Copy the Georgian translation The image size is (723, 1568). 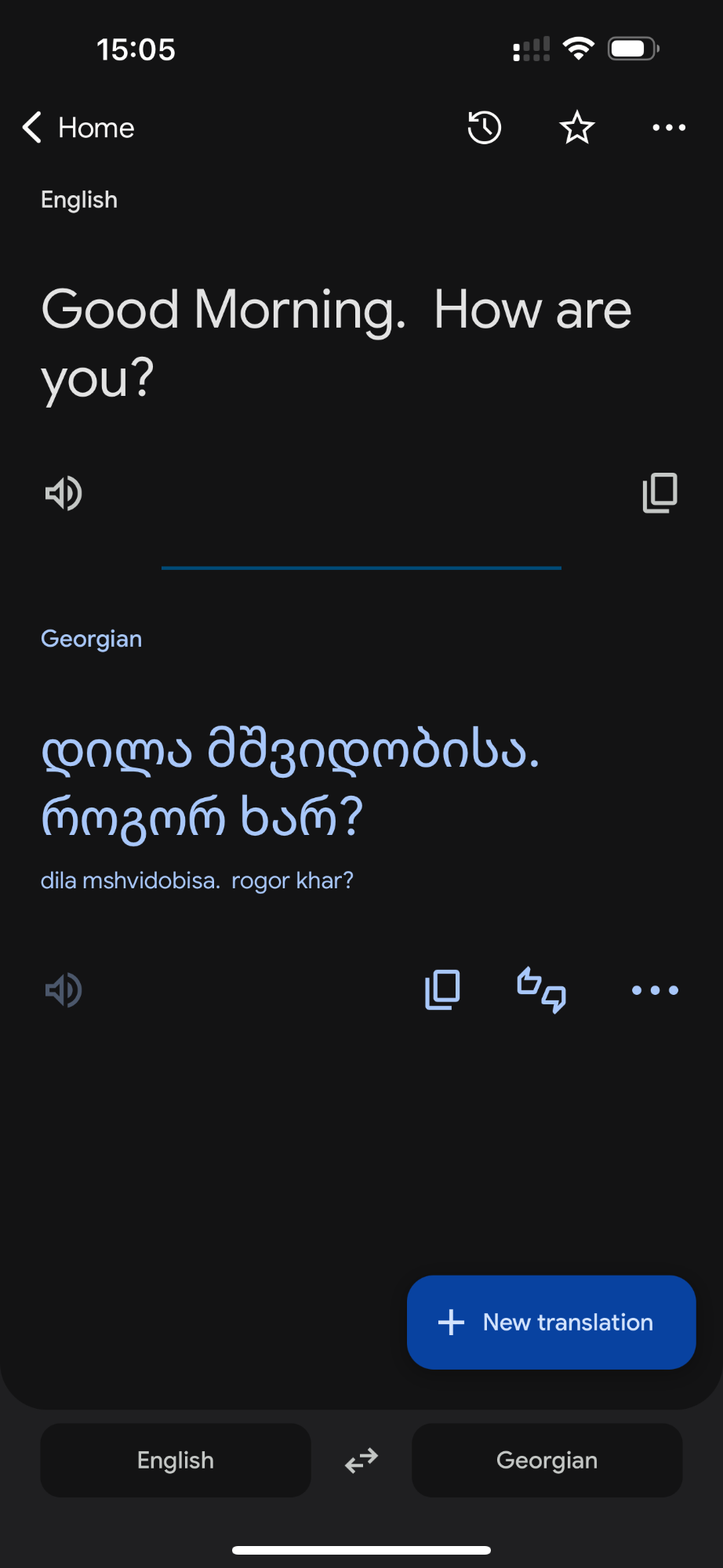click(442, 989)
